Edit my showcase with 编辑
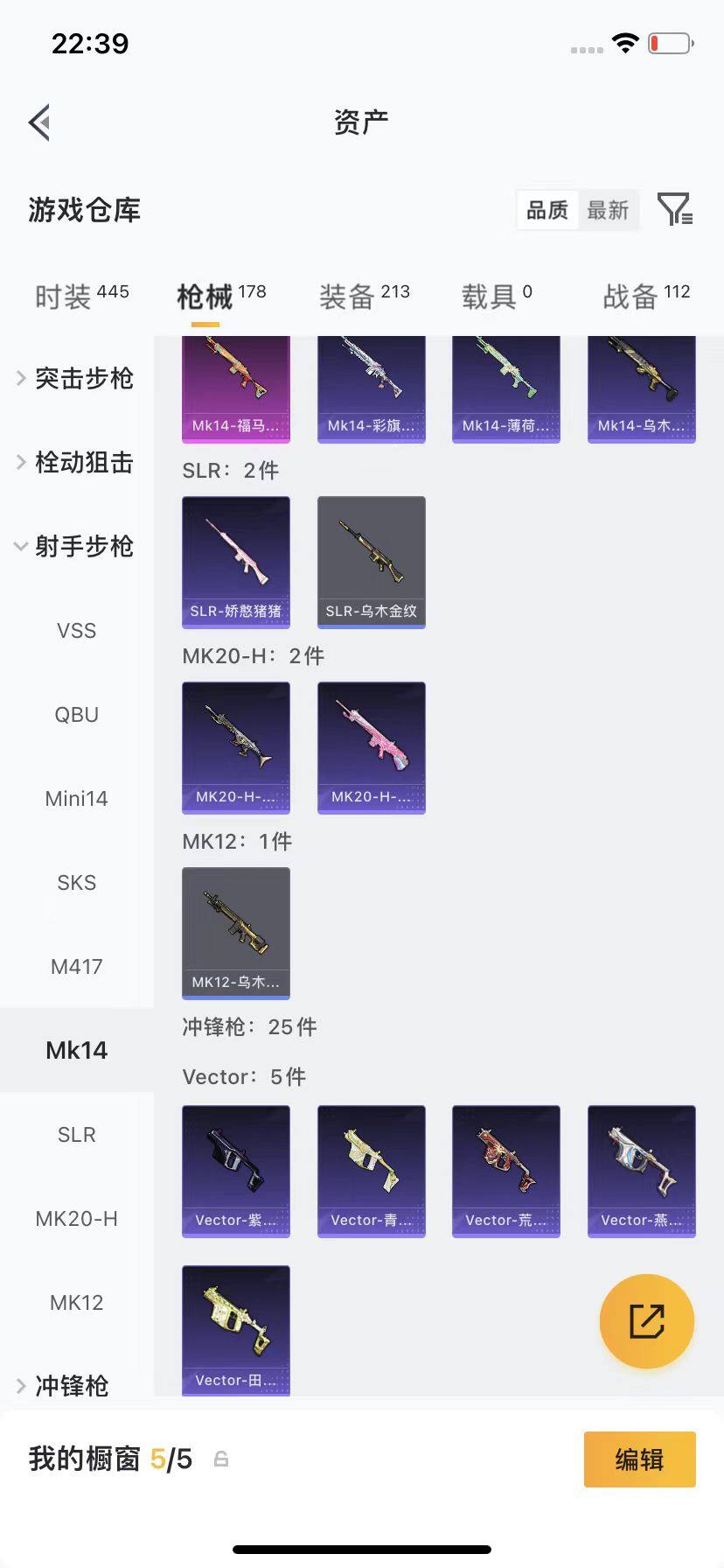 (640, 1459)
